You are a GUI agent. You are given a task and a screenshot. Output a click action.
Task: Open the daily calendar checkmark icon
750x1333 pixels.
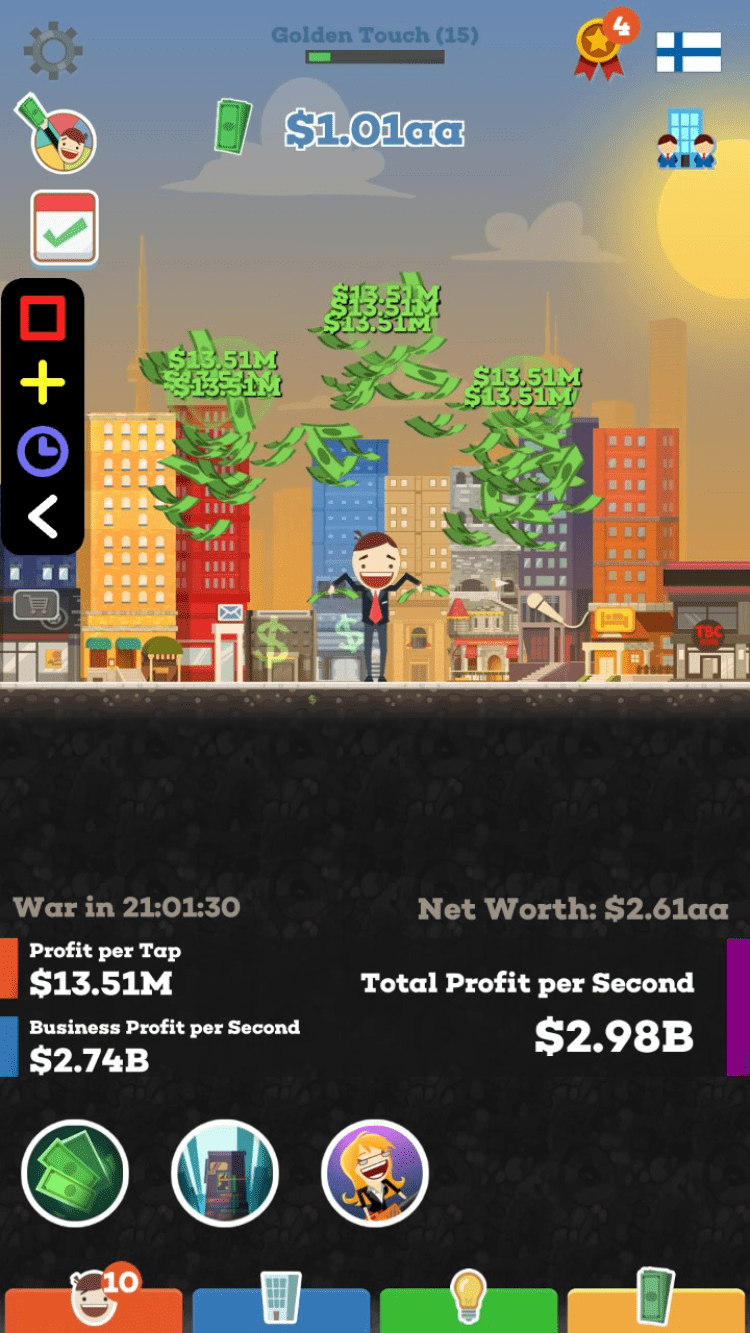point(64,228)
